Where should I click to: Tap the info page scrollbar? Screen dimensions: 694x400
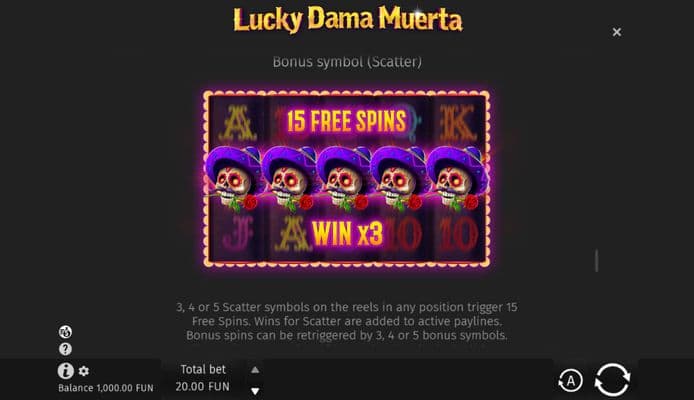tap(597, 260)
